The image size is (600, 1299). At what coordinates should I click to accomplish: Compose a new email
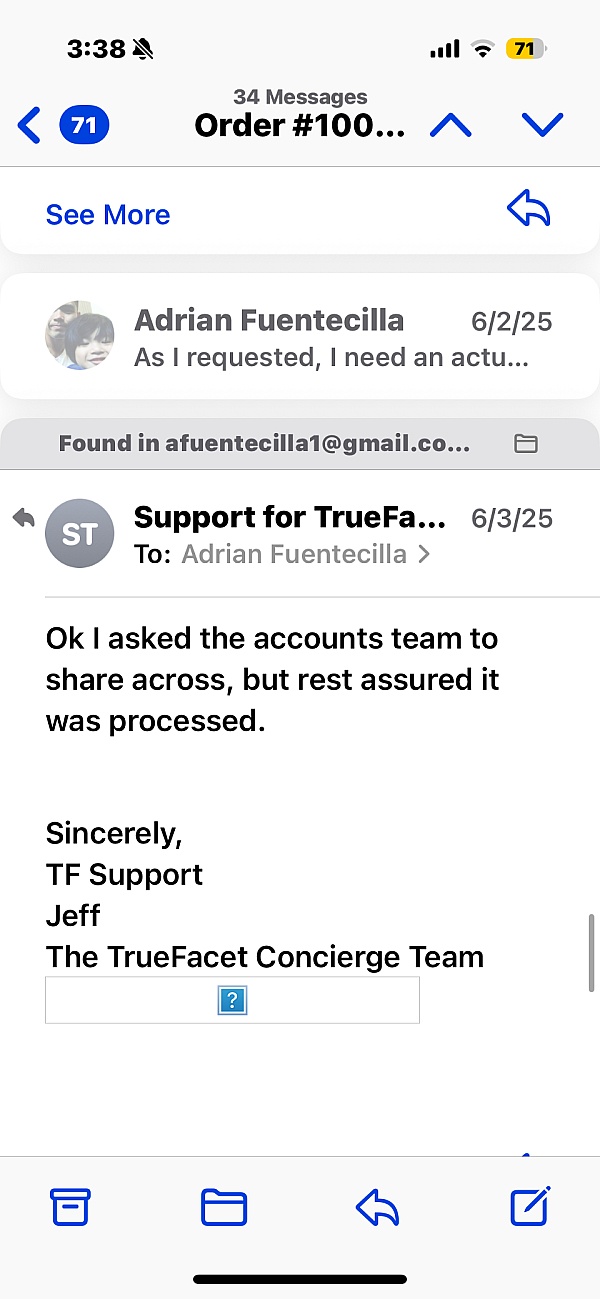(x=530, y=1206)
